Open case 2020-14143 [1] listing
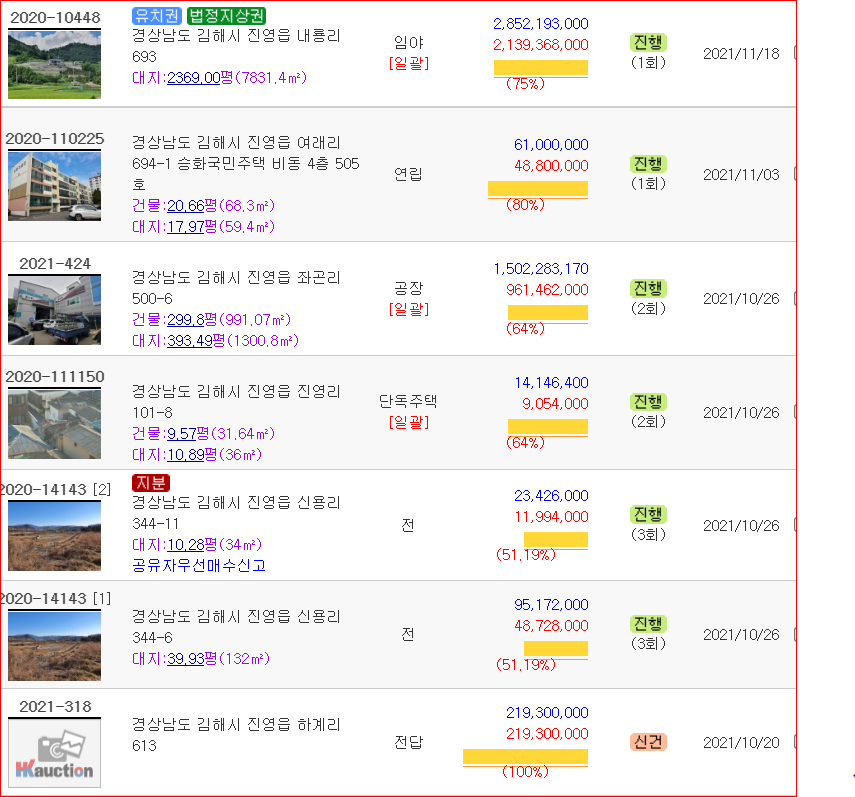The height and width of the screenshot is (797, 855). tap(55, 597)
